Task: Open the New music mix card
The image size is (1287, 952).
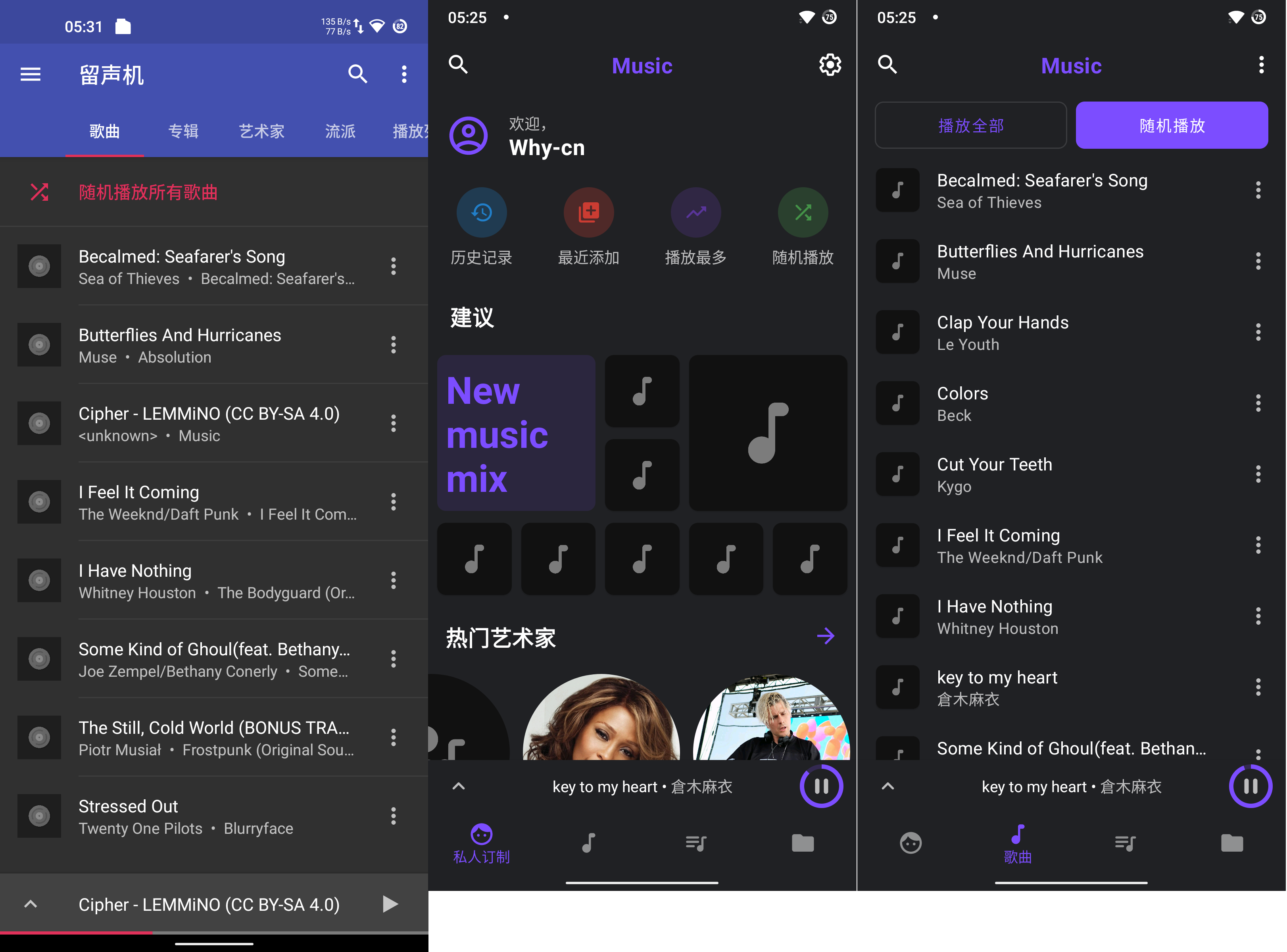Action: pos(516,433)
